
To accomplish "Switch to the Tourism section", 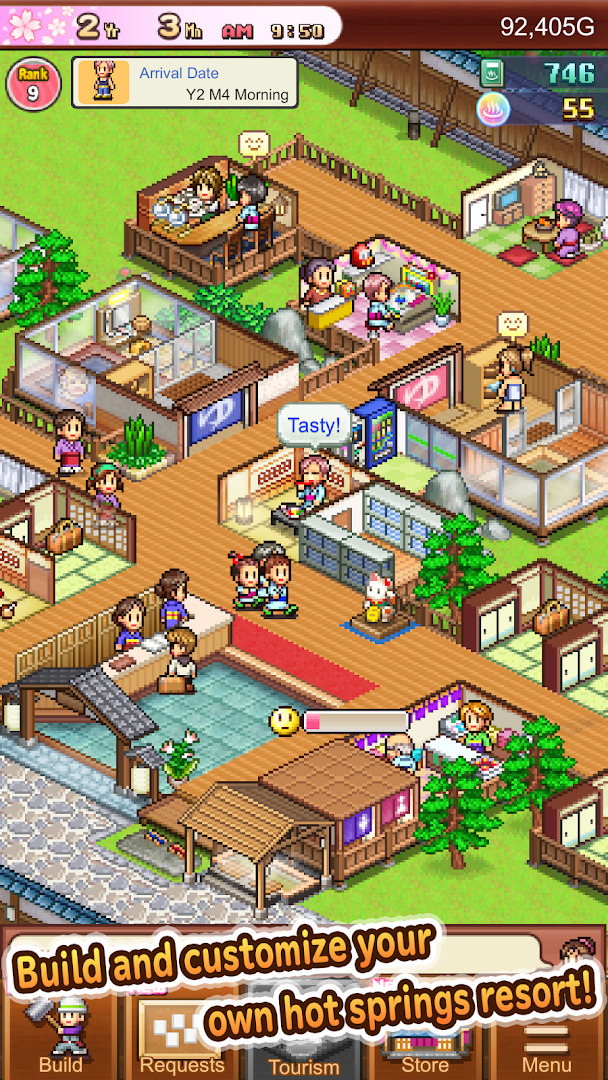I will [x=304, y=1032].
